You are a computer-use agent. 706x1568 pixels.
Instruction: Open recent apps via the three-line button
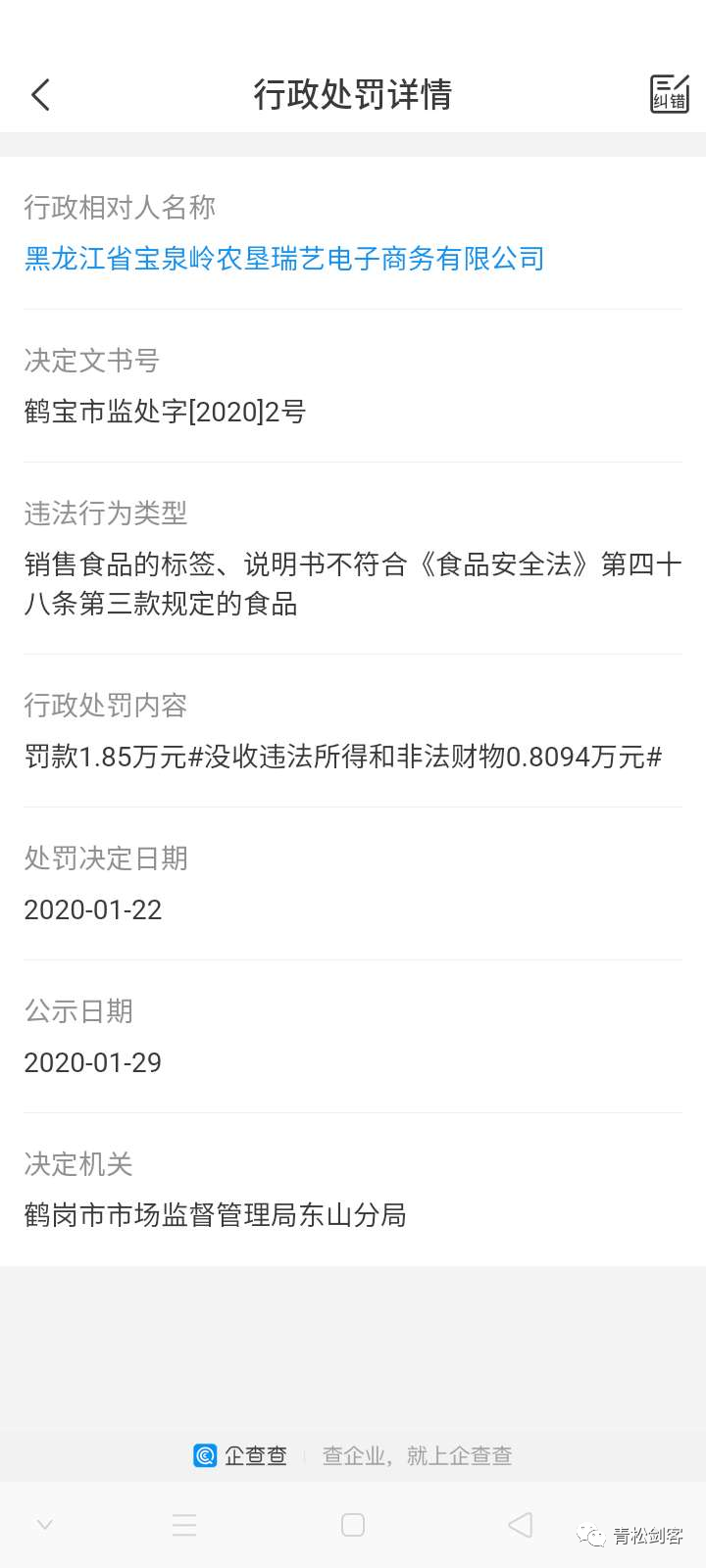point(184,1525)
